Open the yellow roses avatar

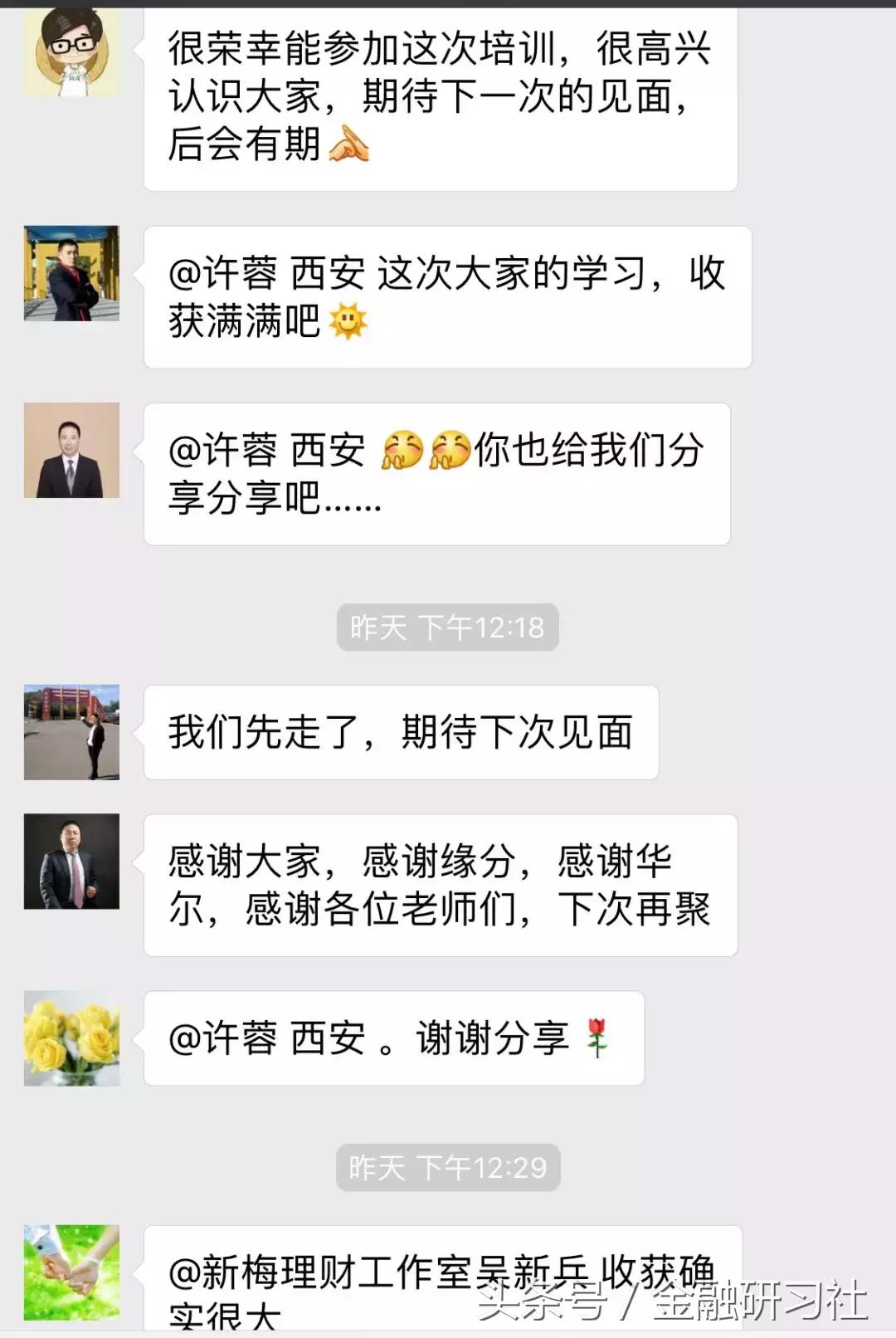[71, 1038]
